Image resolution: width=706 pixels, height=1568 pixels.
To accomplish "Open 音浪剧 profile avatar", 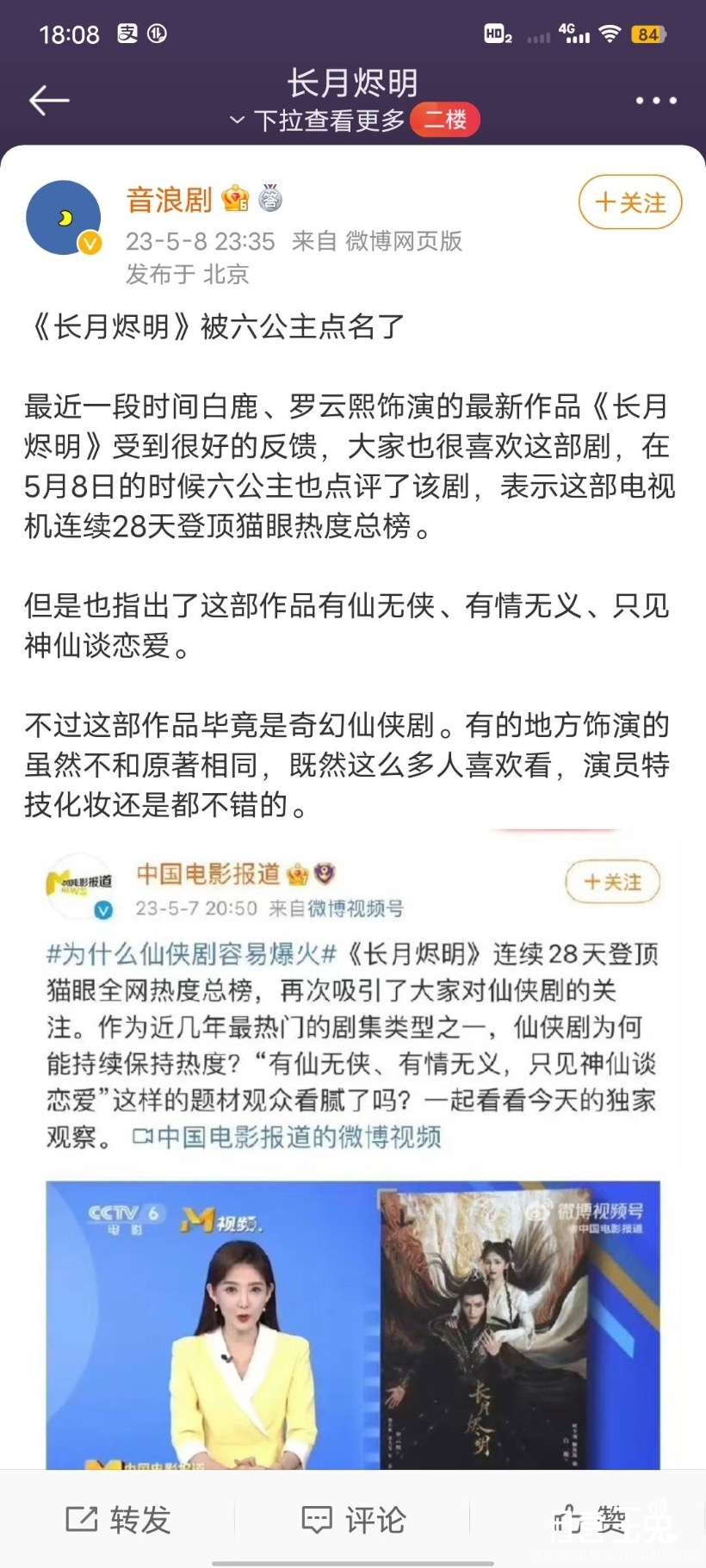I will 65,218.
